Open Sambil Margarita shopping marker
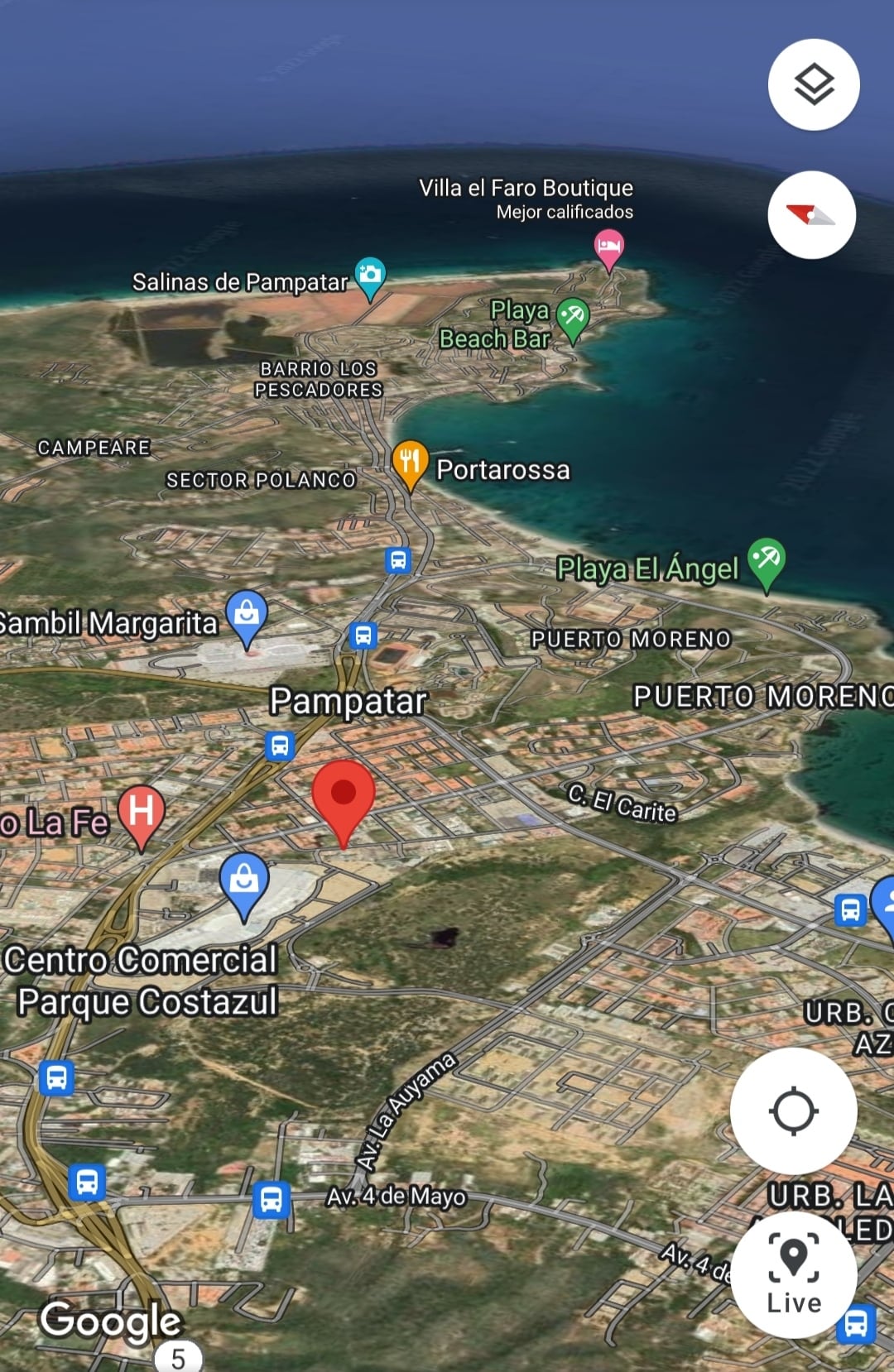 (247, 615)
